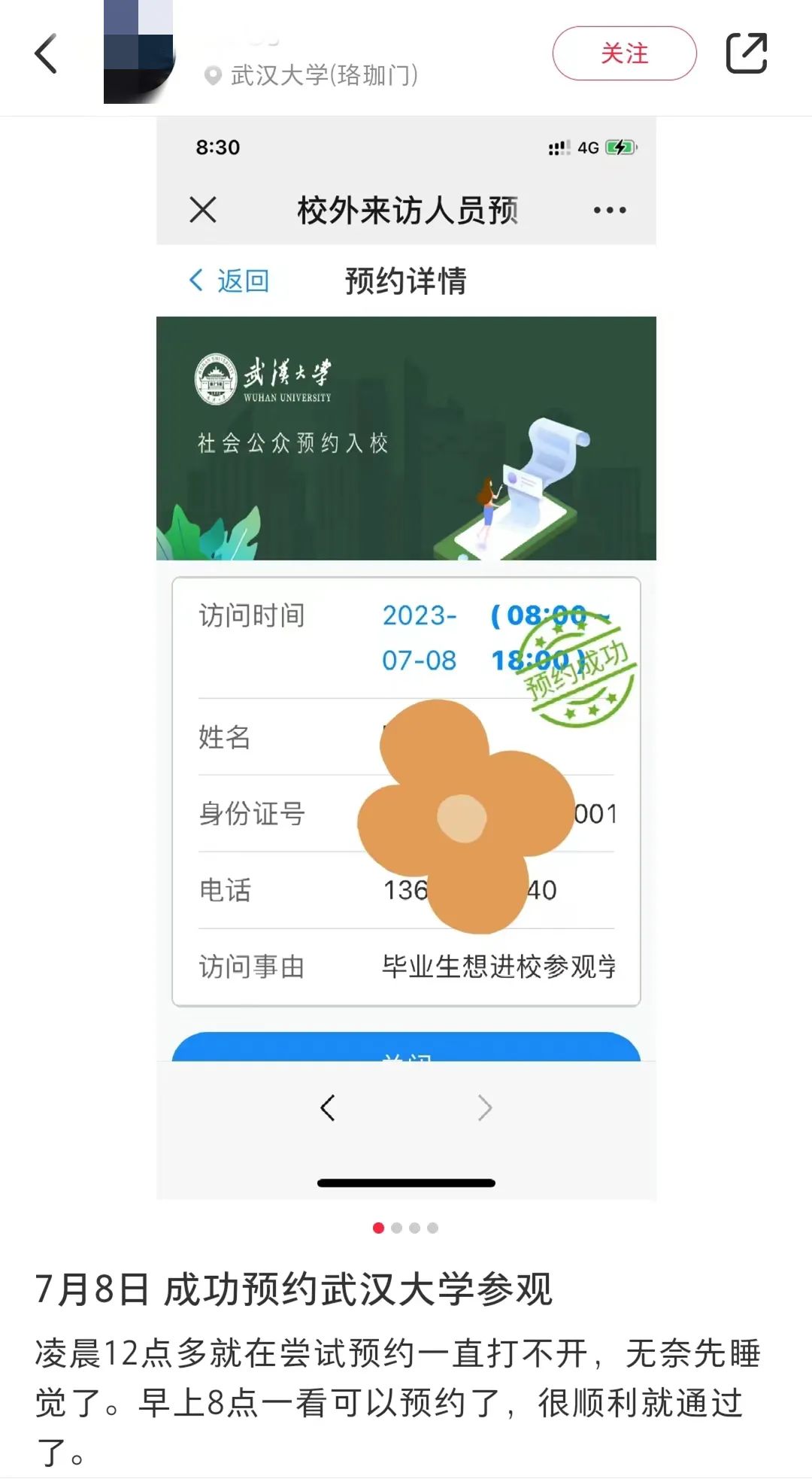Open the posted reservation screenshot image
The width and height of the screenshot is (812, 1479).
click(406, 654)
